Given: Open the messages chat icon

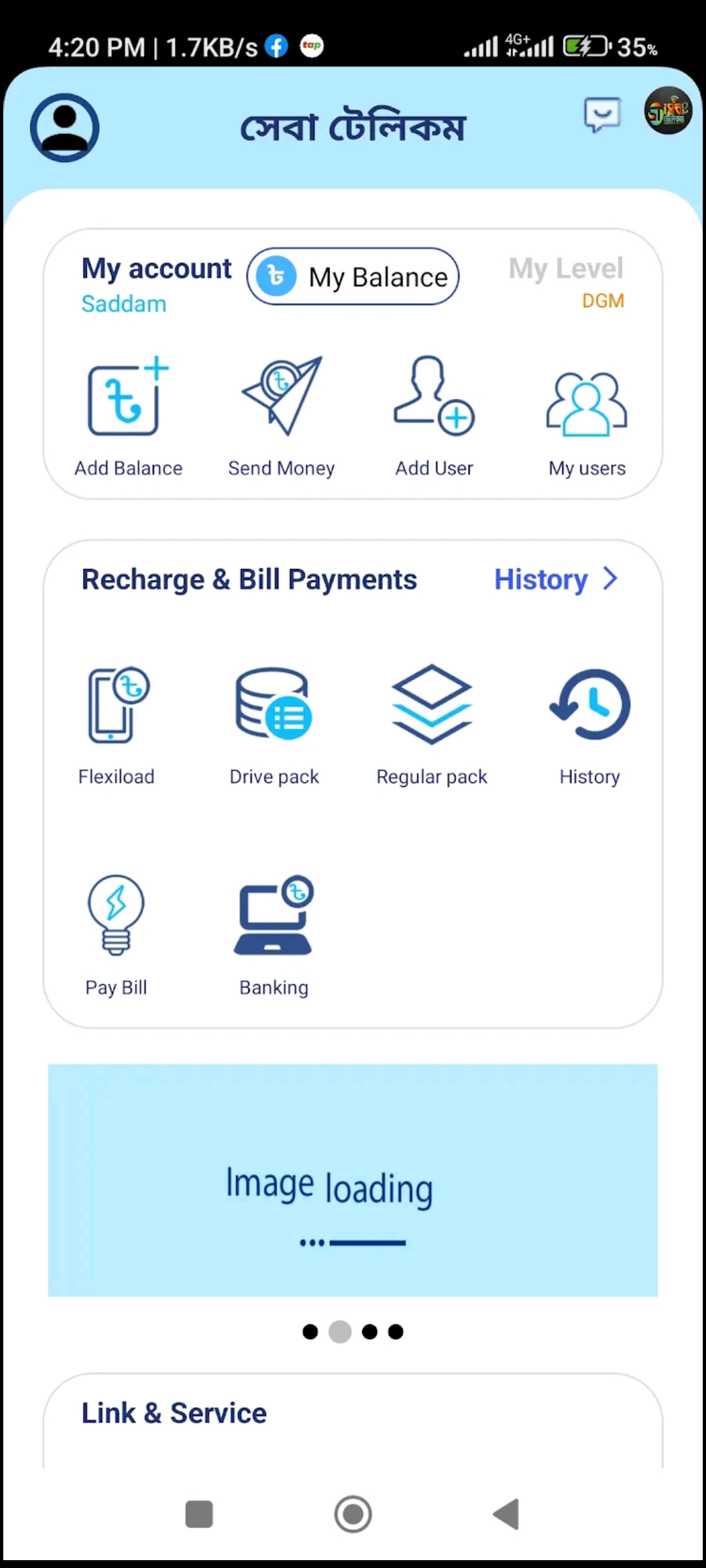Looking at the screenshot, I should click(601, 115).
